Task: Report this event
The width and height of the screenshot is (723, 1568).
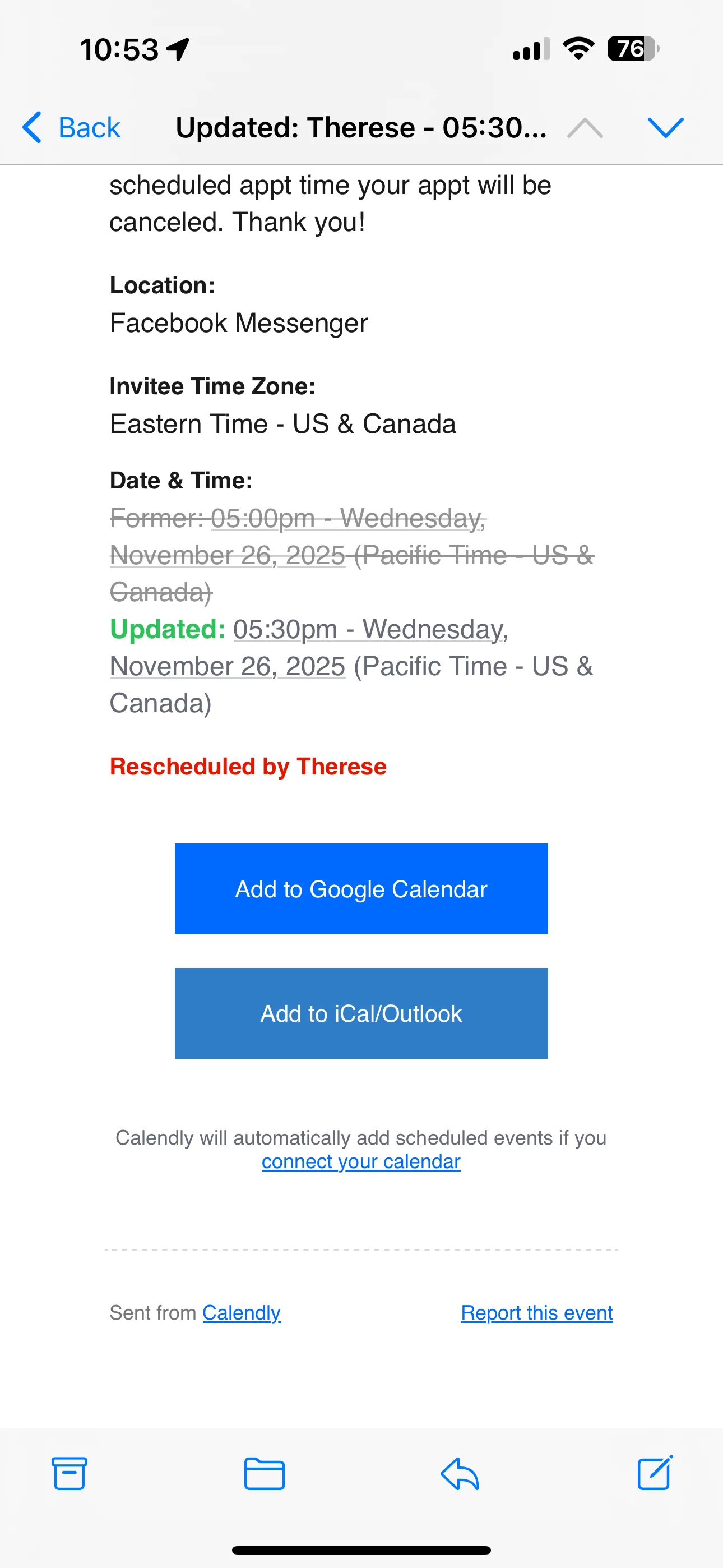Action: point(536,1313)
